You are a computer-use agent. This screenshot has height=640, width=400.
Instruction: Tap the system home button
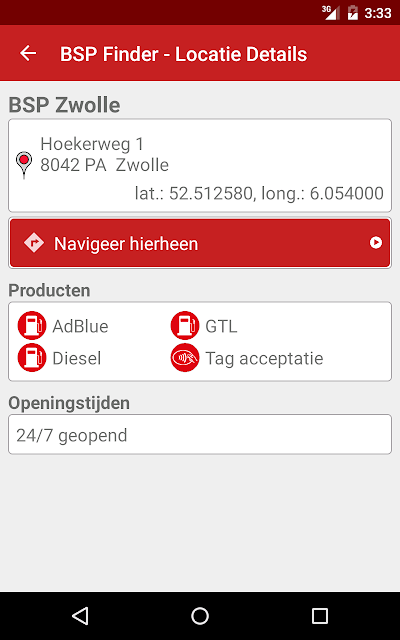click(x=200, y=616)
